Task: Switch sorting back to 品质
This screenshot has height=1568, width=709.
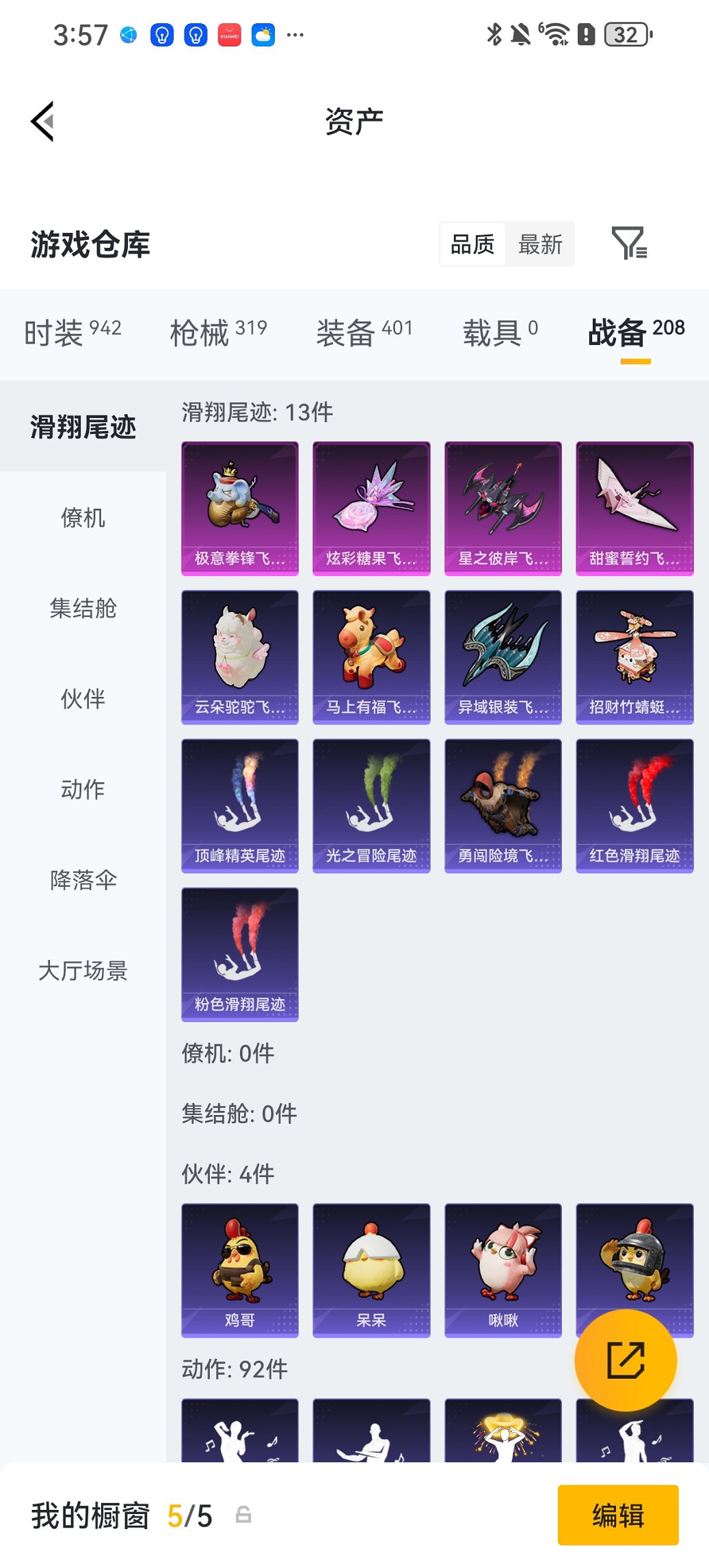Action: [472, 244]
